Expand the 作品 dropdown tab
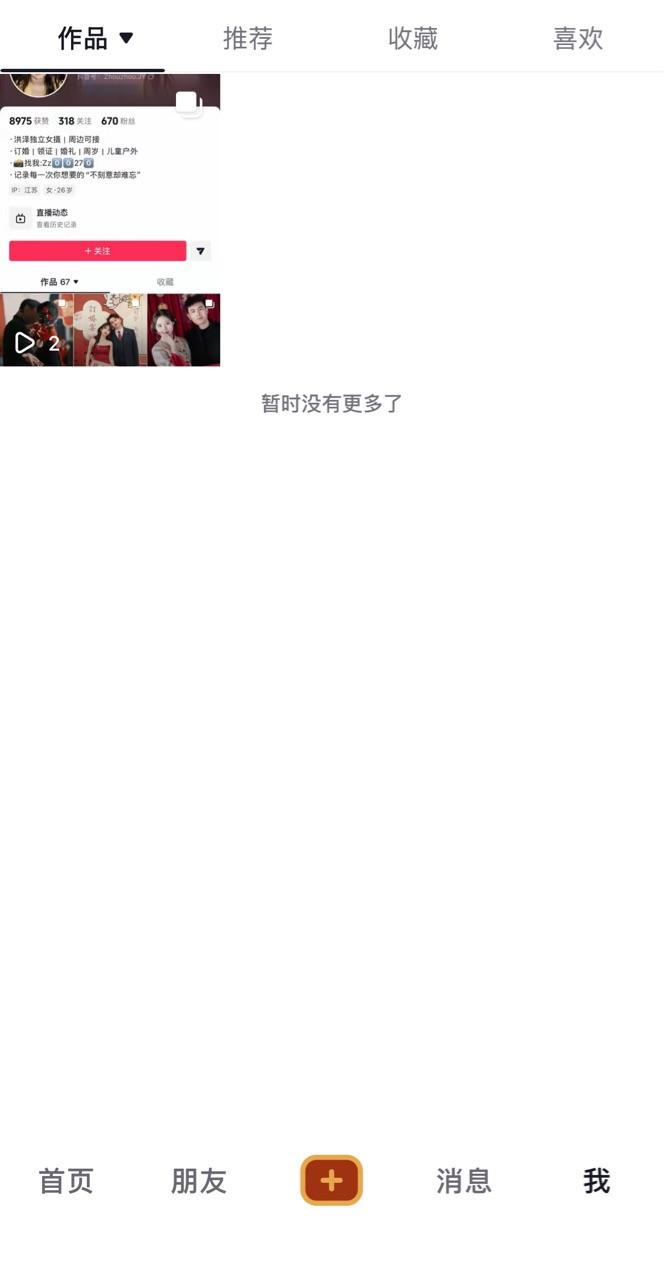 (x=96, y=39)
